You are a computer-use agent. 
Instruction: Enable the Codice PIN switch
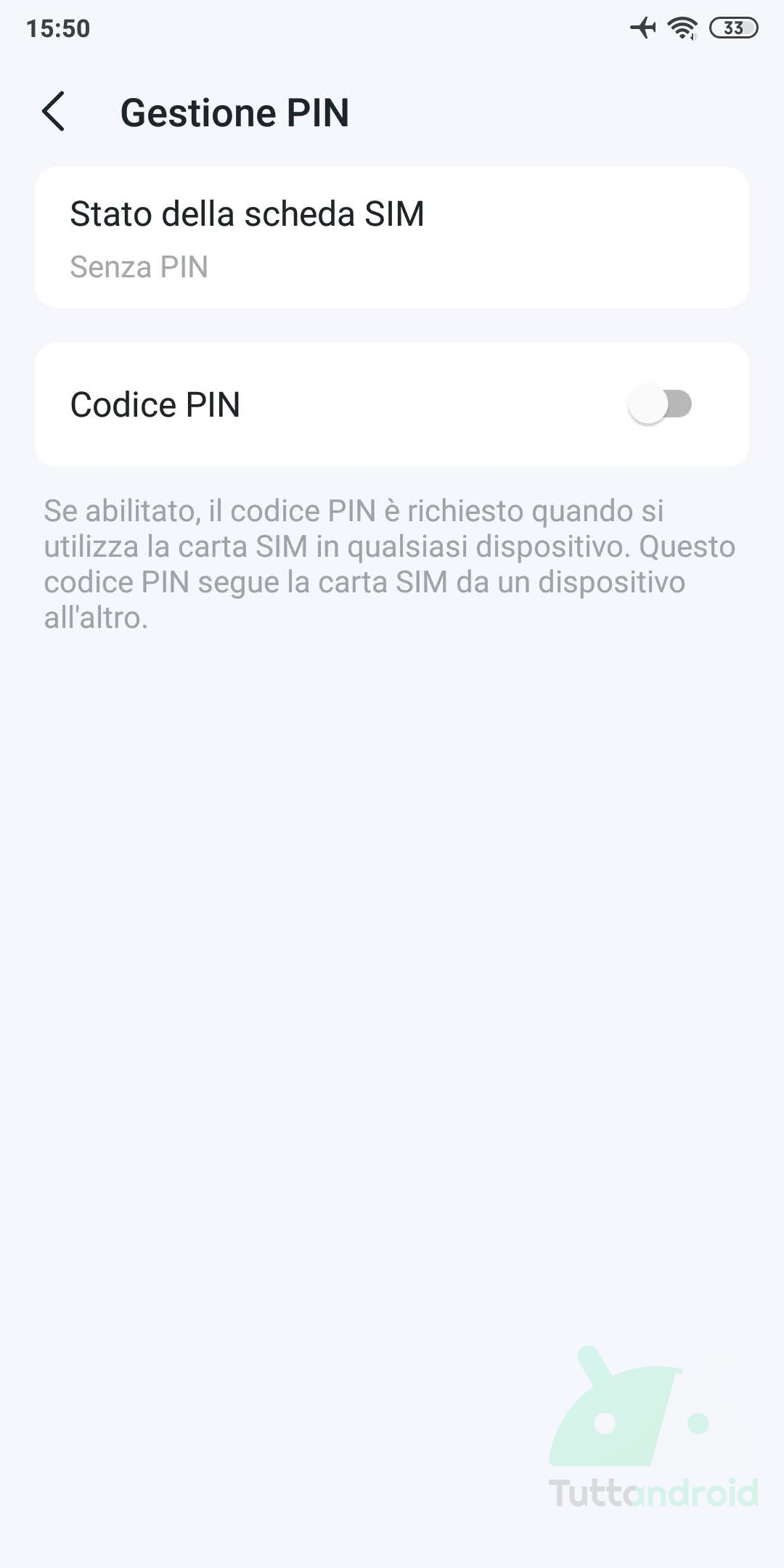(x=660, y=404)
